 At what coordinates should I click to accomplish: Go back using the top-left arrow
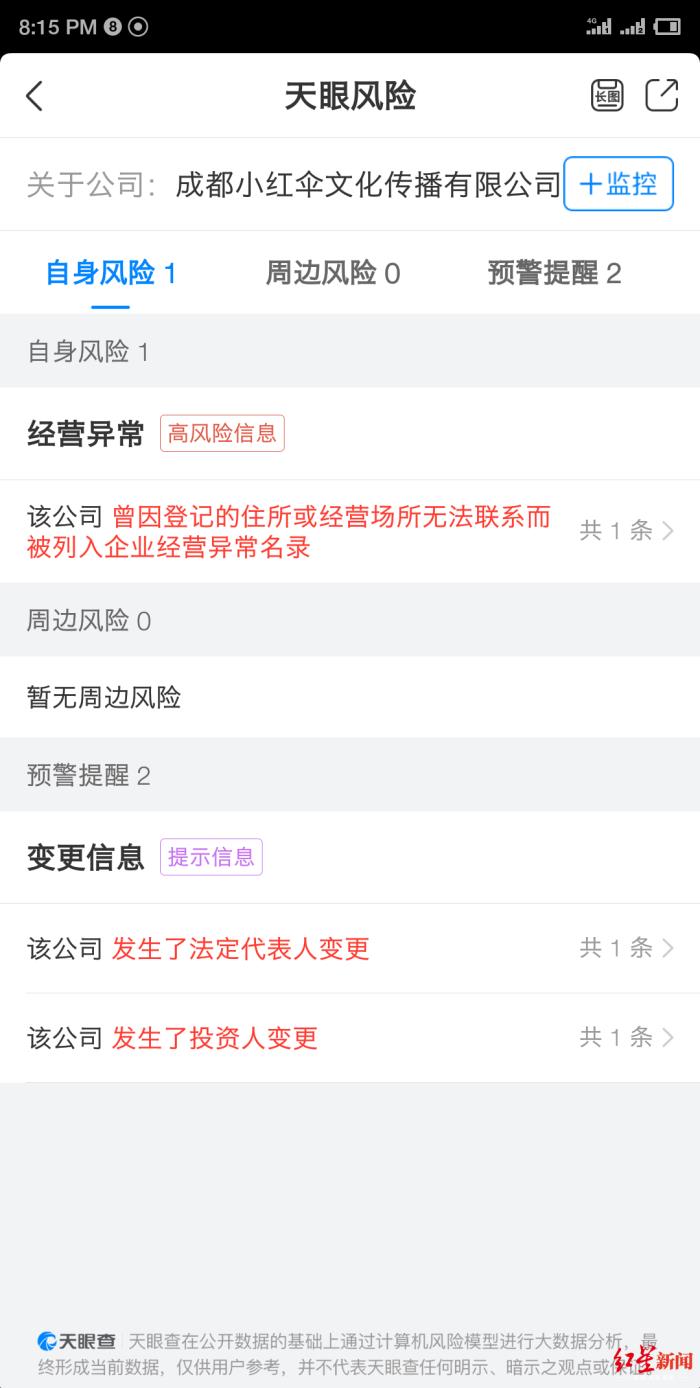35,96
